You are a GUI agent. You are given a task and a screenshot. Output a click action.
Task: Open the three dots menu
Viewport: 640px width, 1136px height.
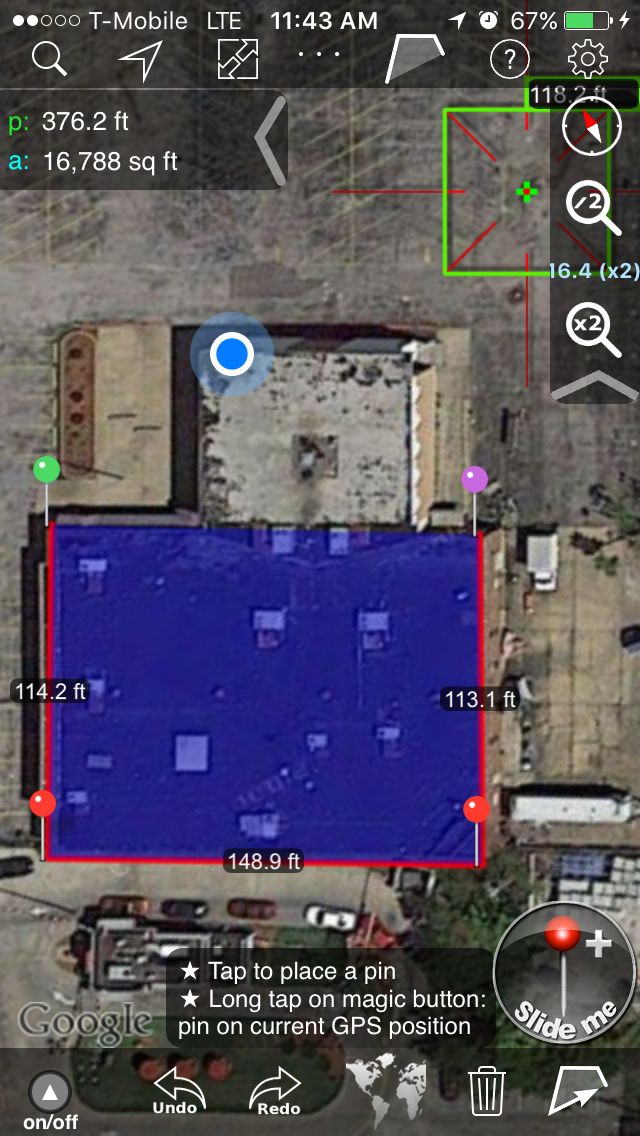click(319, 55)
